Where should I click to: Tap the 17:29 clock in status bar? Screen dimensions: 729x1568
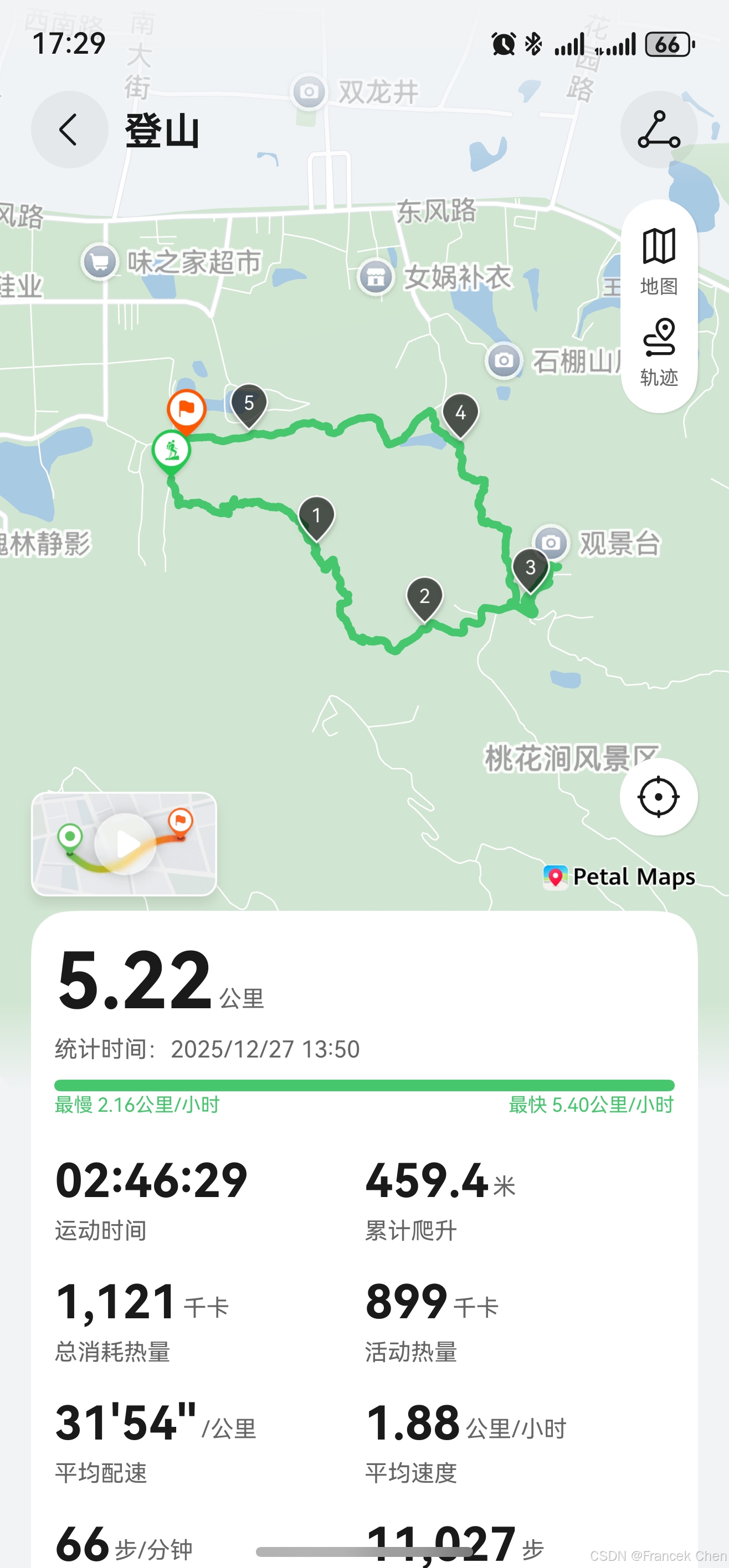[x=68, y=43]
